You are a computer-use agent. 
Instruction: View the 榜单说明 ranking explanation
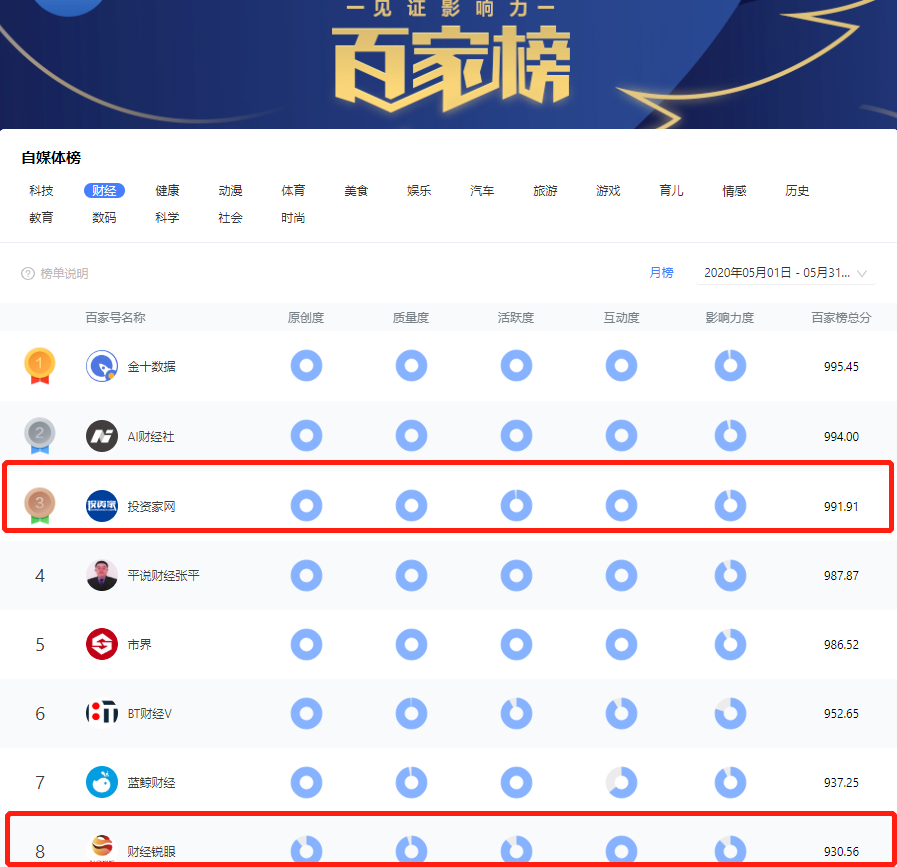click(x=56, y=273)
